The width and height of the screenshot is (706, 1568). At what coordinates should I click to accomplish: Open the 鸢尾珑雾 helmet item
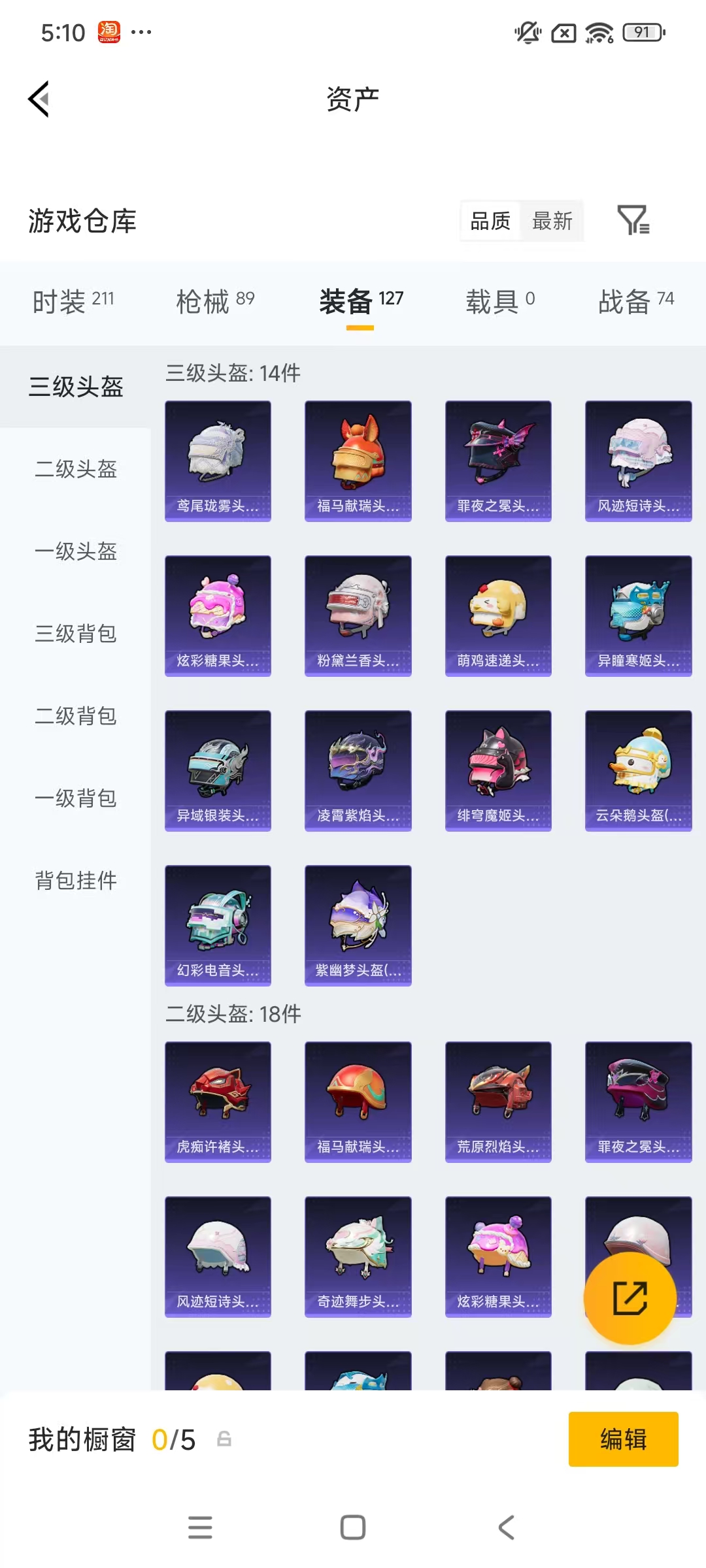pos(218,461)
